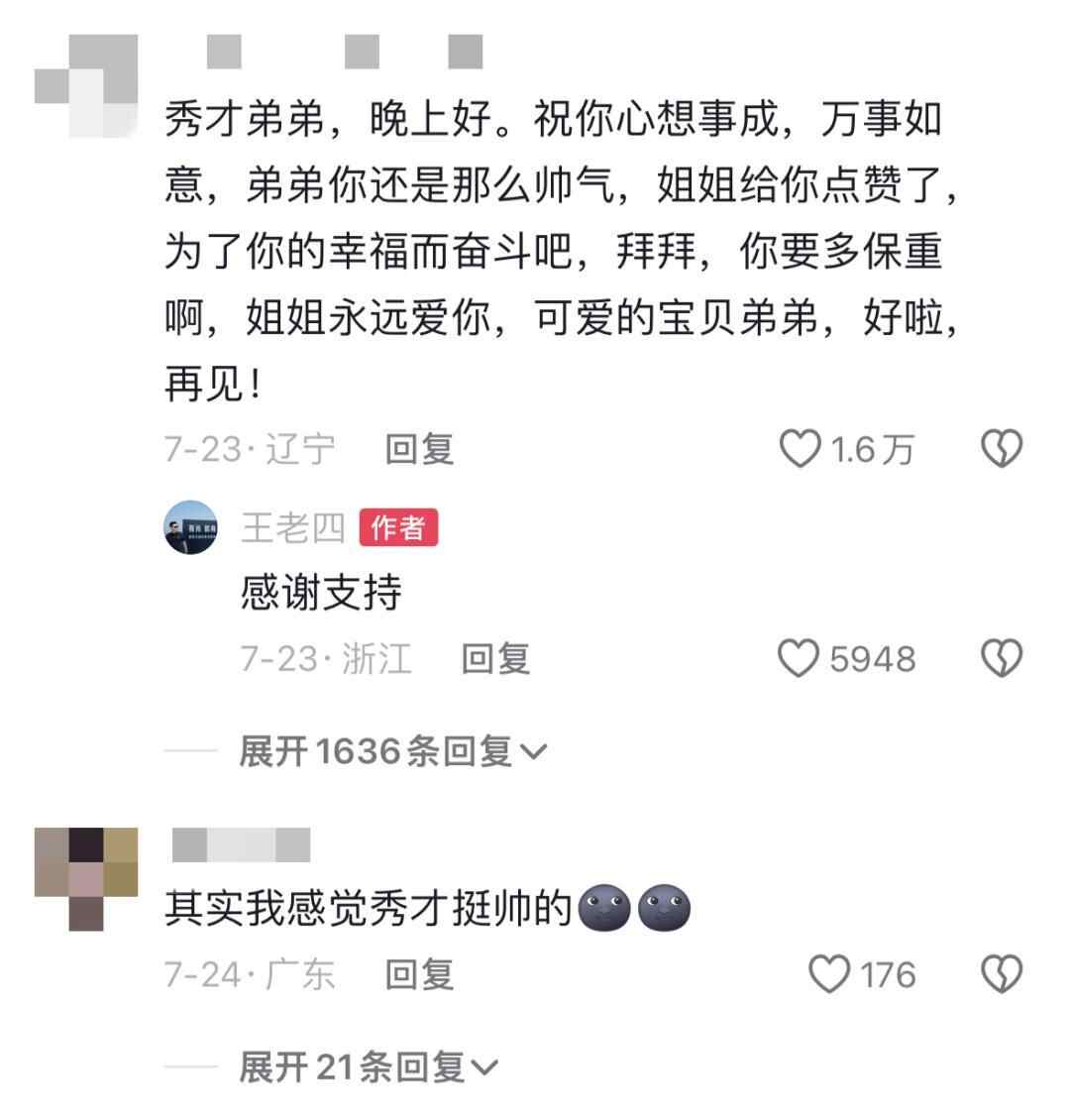Open the avatar of the 广东 commenter
Screen dimensions: 1070x1120
tap(86, 878)
